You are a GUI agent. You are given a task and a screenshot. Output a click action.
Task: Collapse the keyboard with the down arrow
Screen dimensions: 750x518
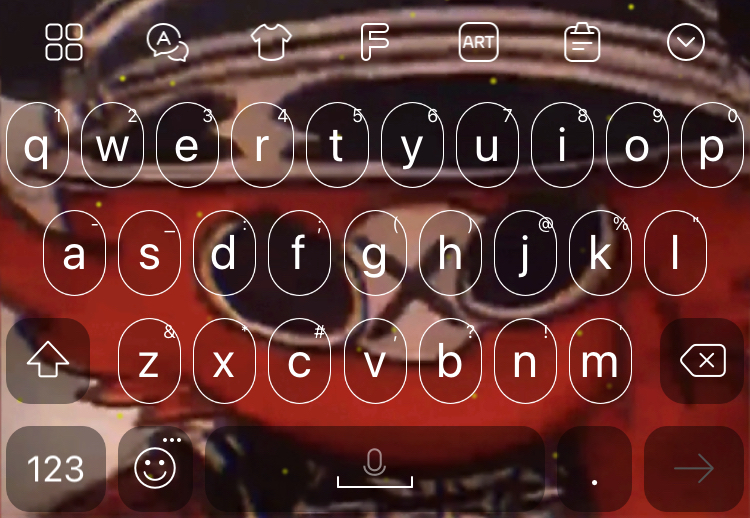686,42
